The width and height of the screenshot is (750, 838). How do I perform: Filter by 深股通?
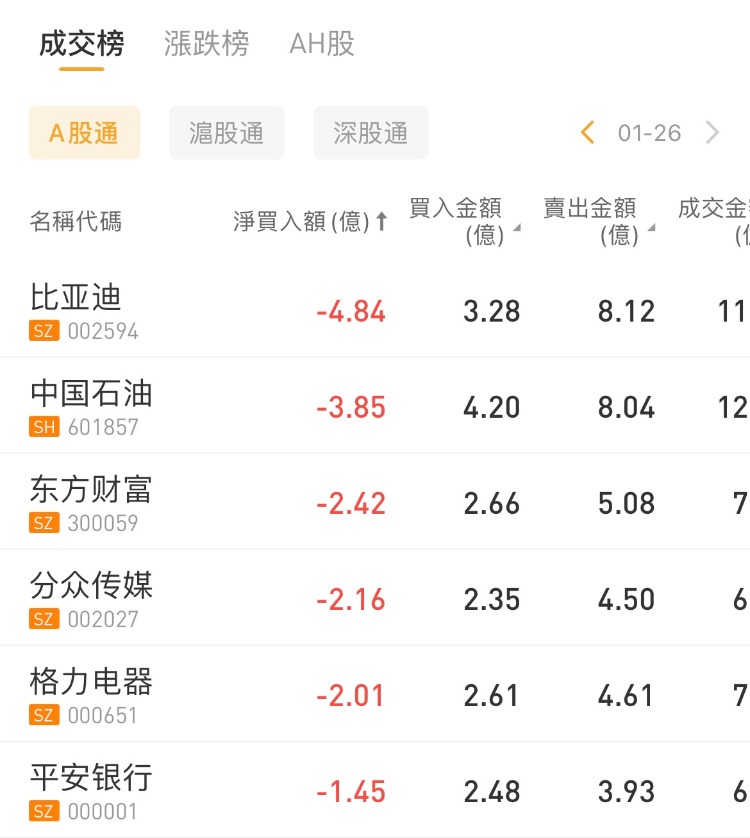(x=370, y=133)
